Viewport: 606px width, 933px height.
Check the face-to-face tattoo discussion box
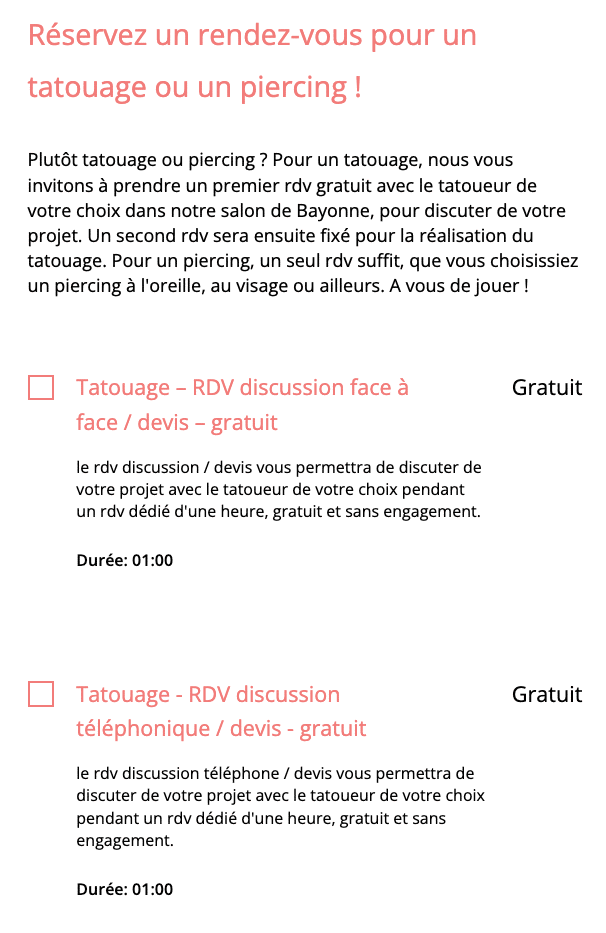[x=41, y=388]
